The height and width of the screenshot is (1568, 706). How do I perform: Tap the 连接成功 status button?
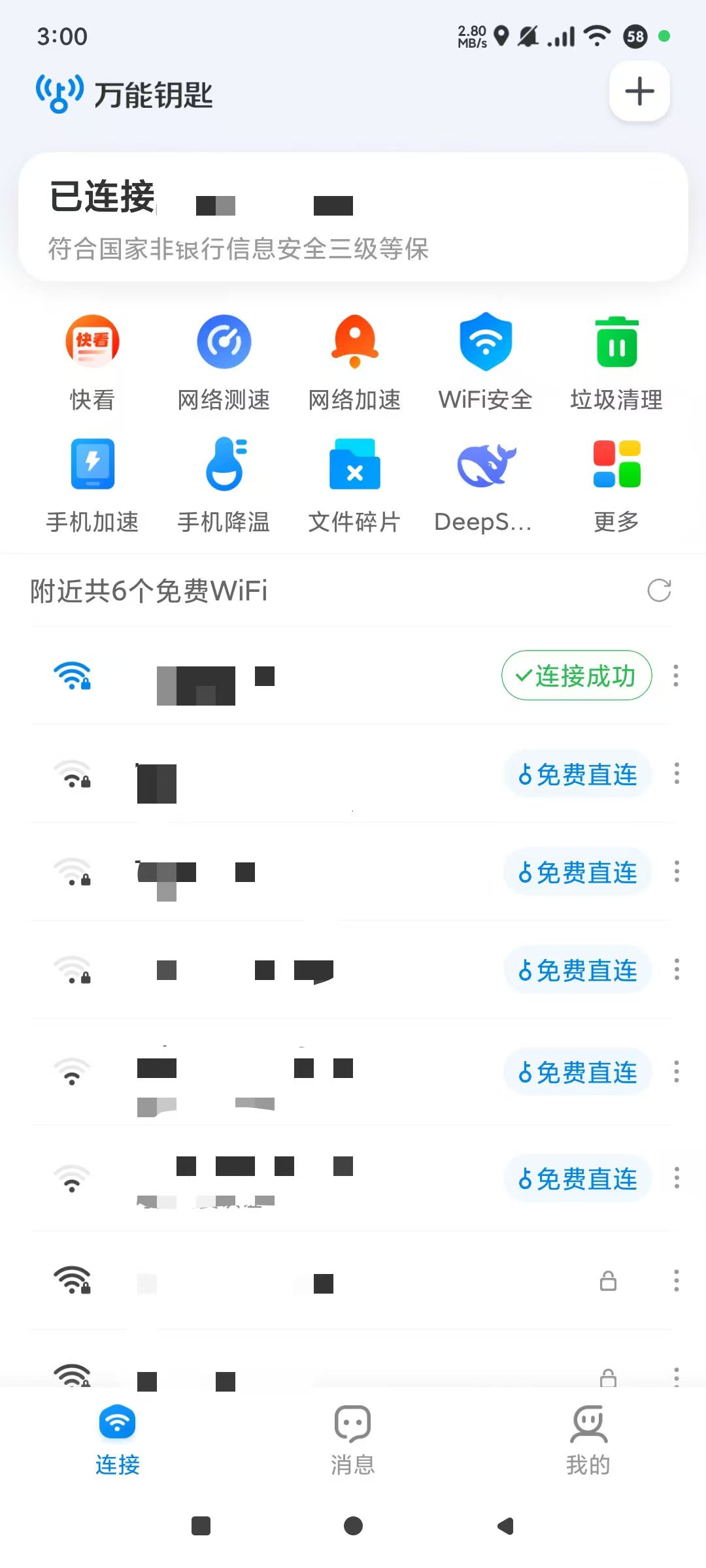pyautogui.click(x=577, y=676)
